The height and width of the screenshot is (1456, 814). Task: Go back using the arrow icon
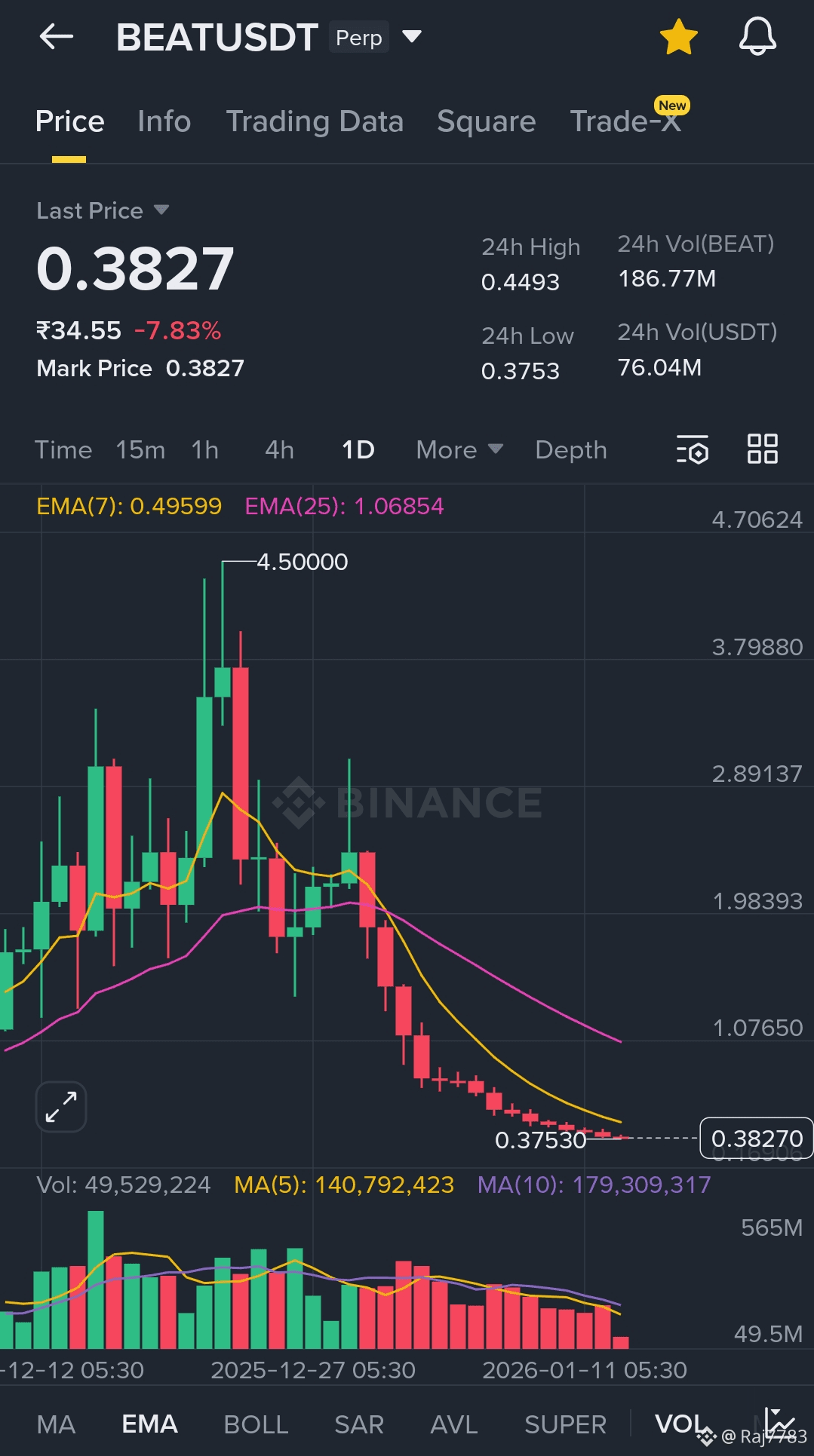57,36
